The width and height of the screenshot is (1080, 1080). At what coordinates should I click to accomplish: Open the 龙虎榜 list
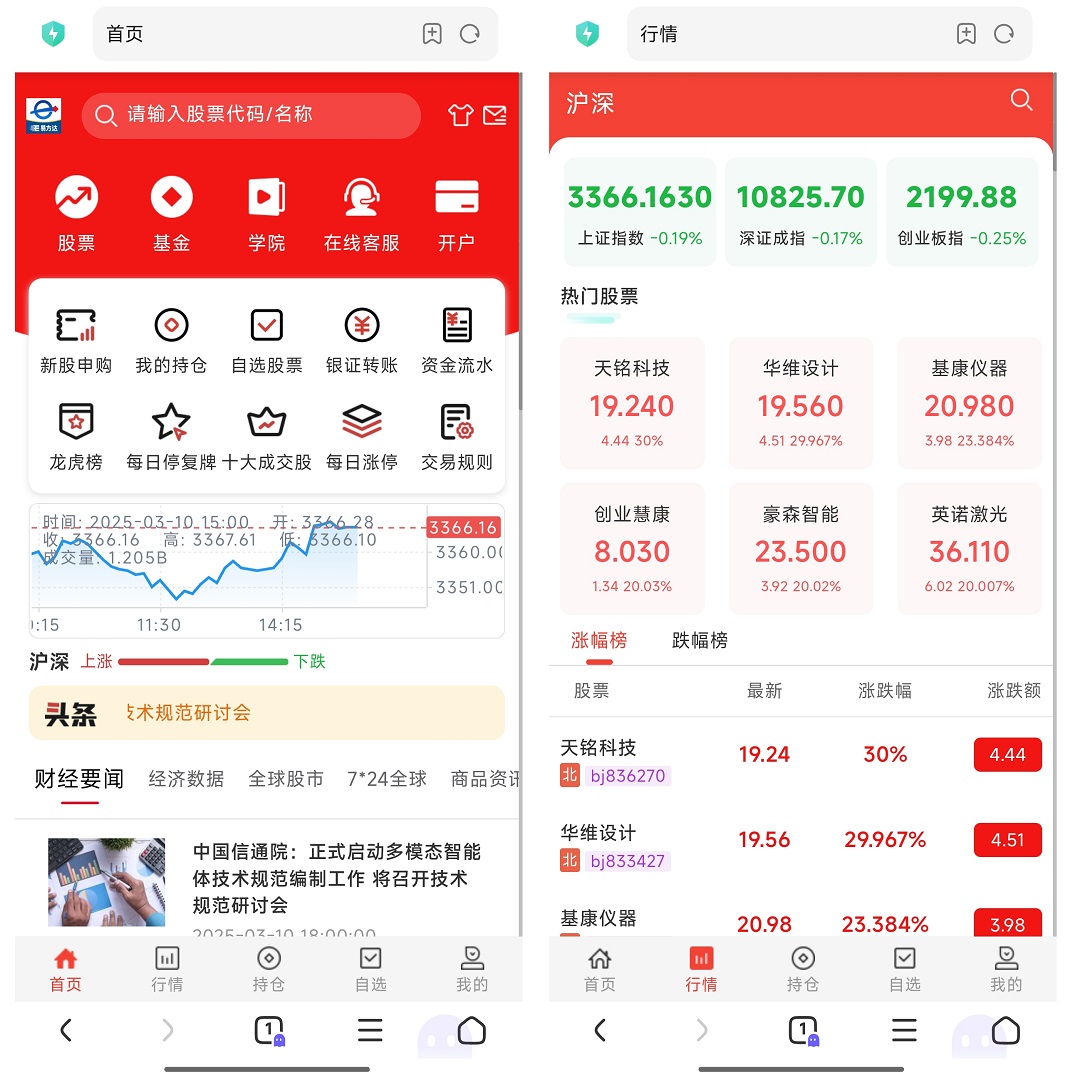pos(76,437)
